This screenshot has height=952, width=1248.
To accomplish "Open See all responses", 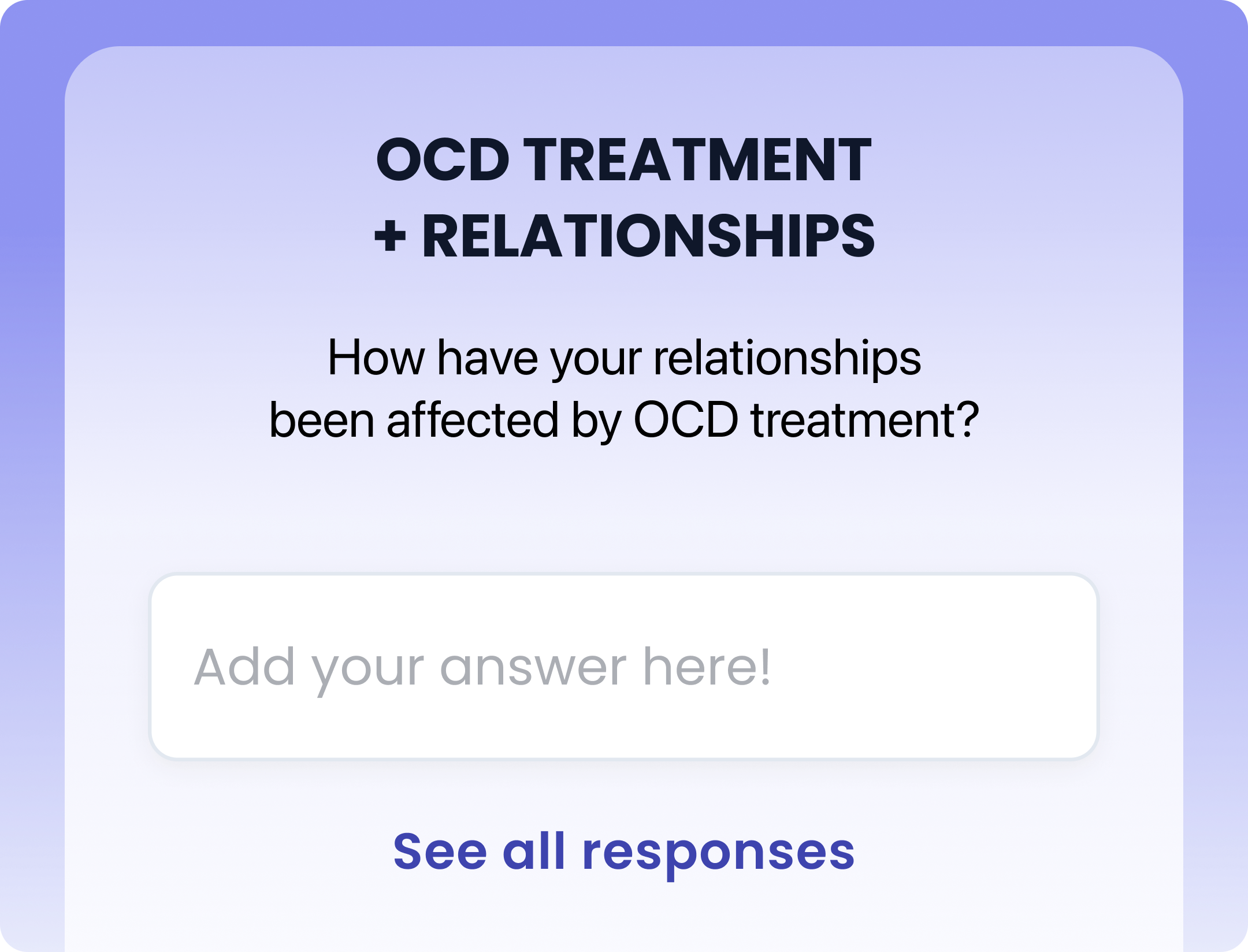I will [x=623, y=851].
